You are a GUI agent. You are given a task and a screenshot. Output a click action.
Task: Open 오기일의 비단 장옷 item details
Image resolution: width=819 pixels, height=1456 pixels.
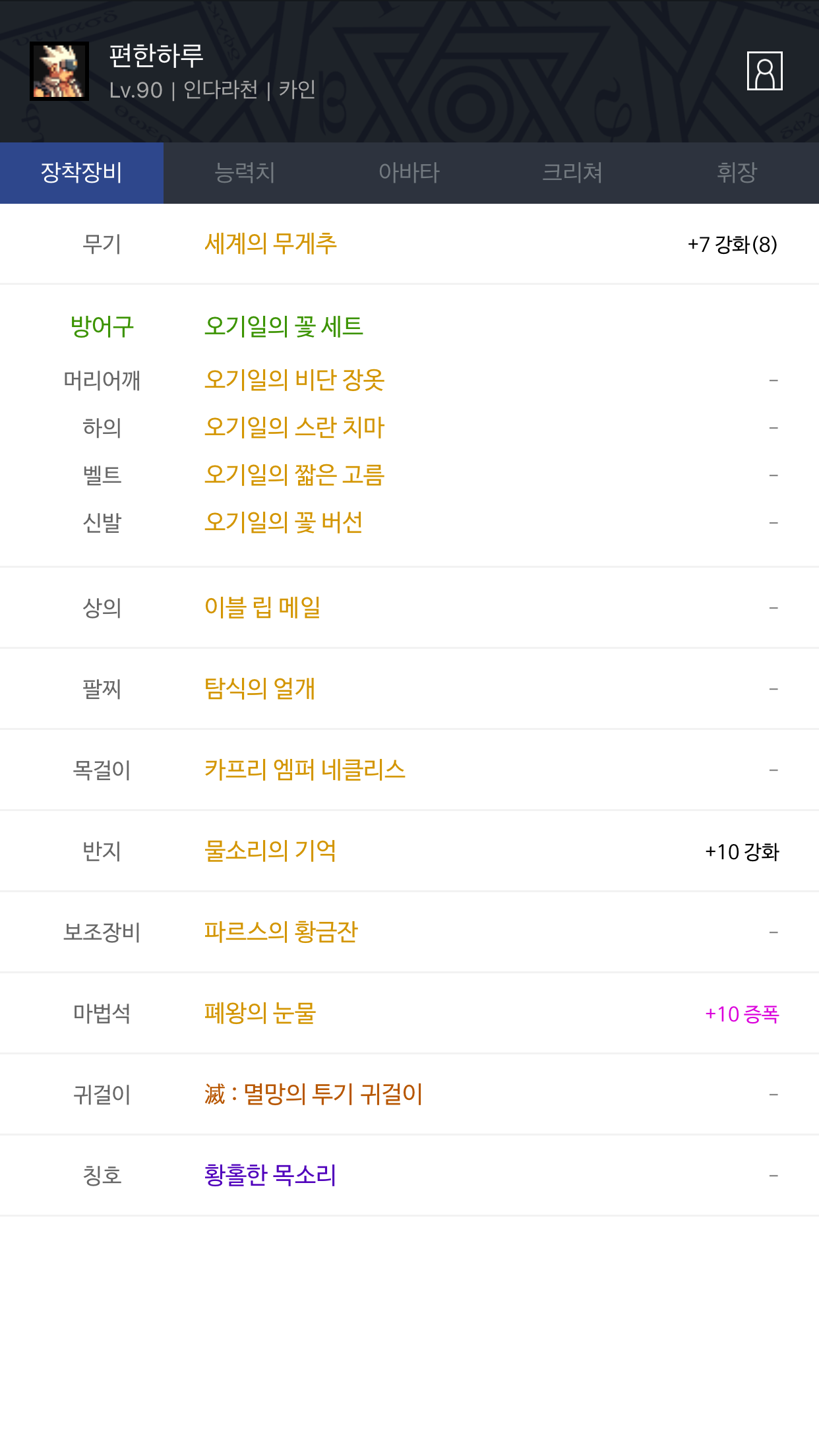coord(294,380)
